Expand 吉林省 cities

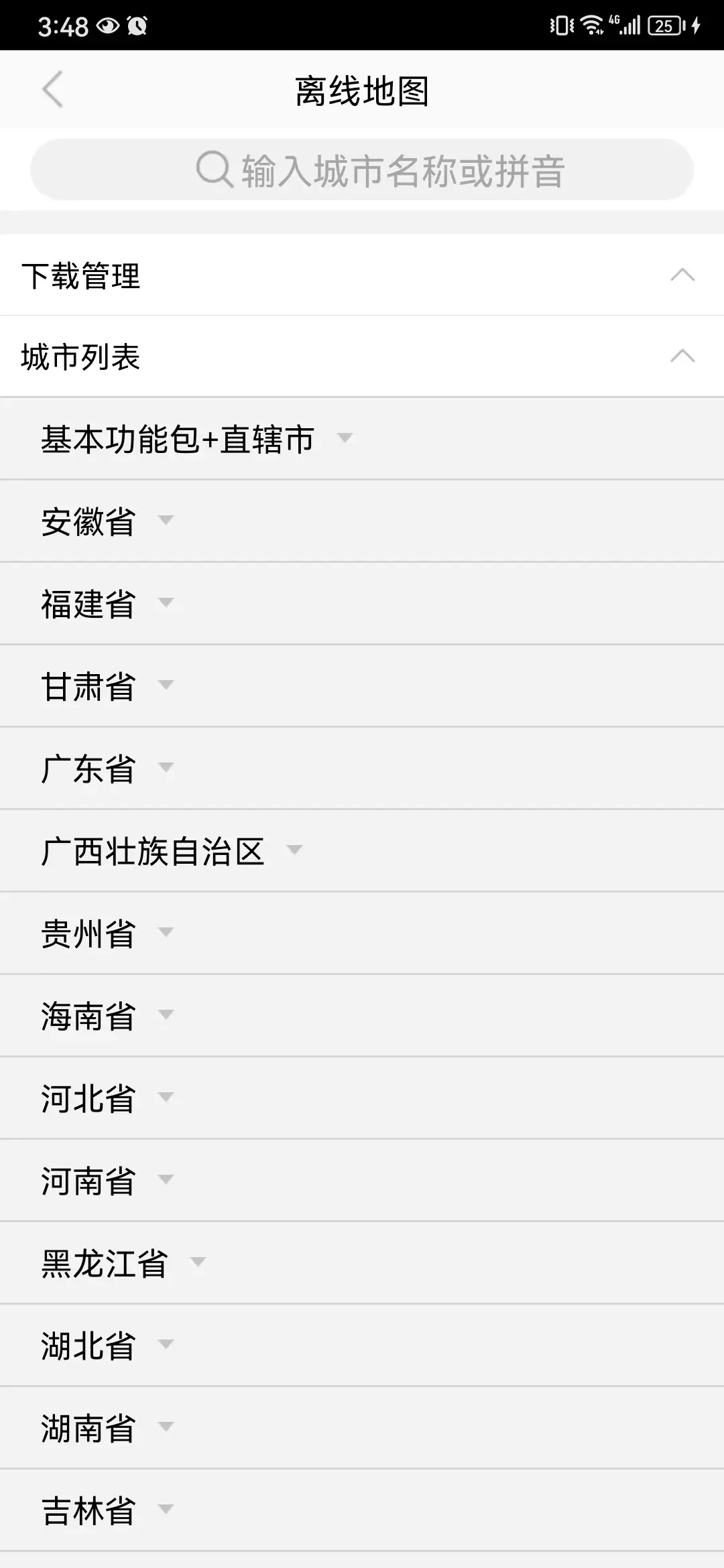pos(107,1510)
